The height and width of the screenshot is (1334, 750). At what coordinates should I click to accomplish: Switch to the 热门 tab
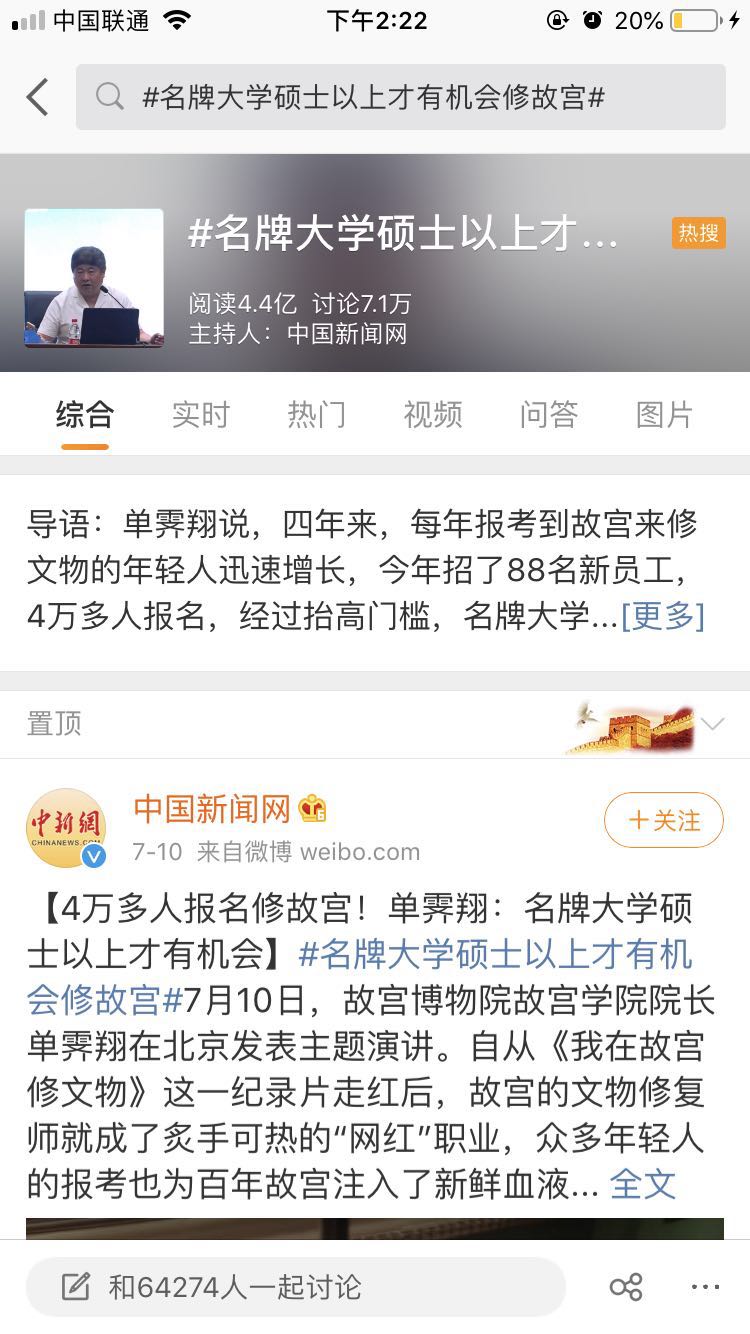pos(316,414)
